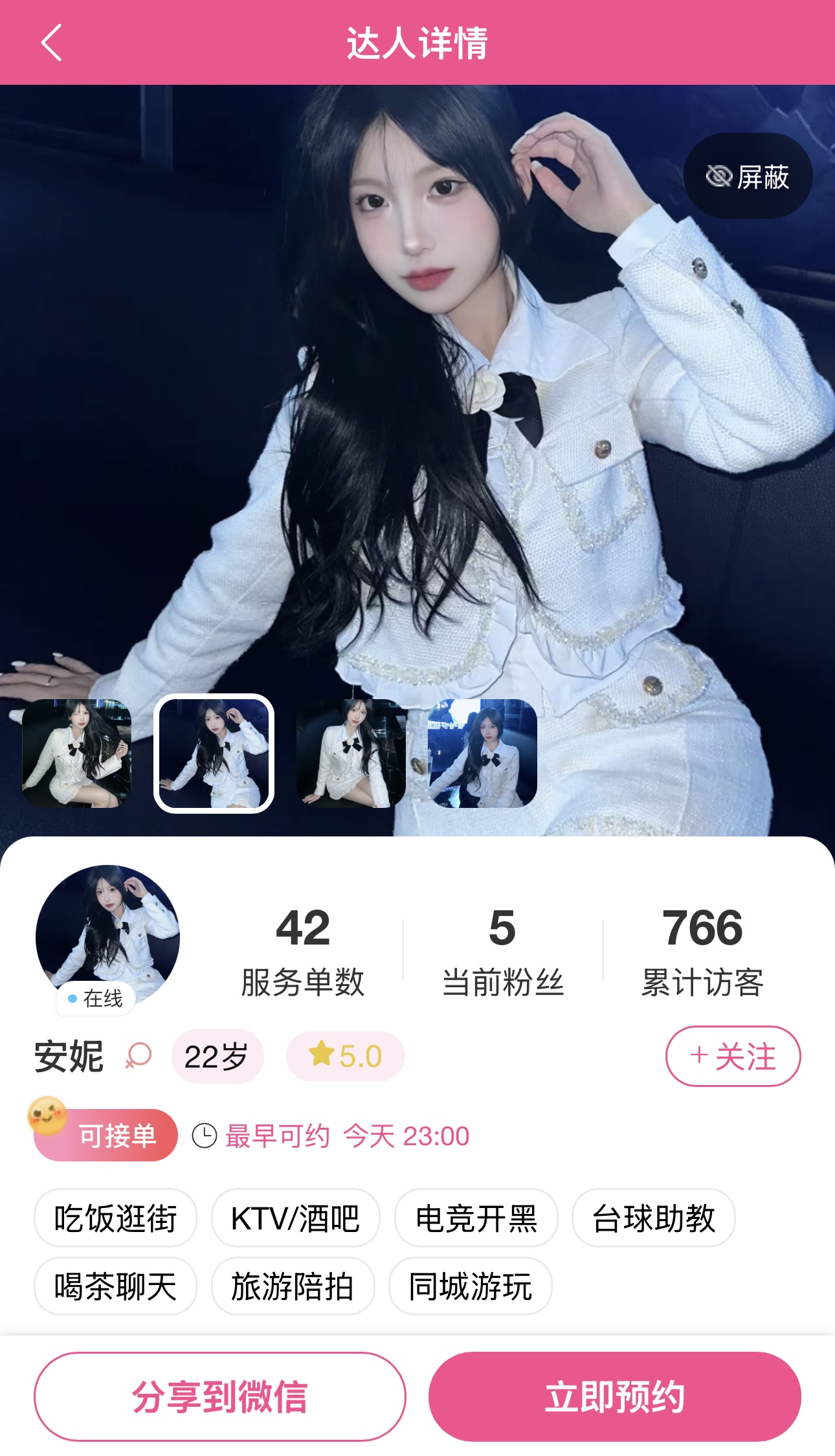This screenshot has height=1456, width=835.
Task: Select the 喝茶聊天 service chip
Action: pyautogui.click(x=115, y=1286)
